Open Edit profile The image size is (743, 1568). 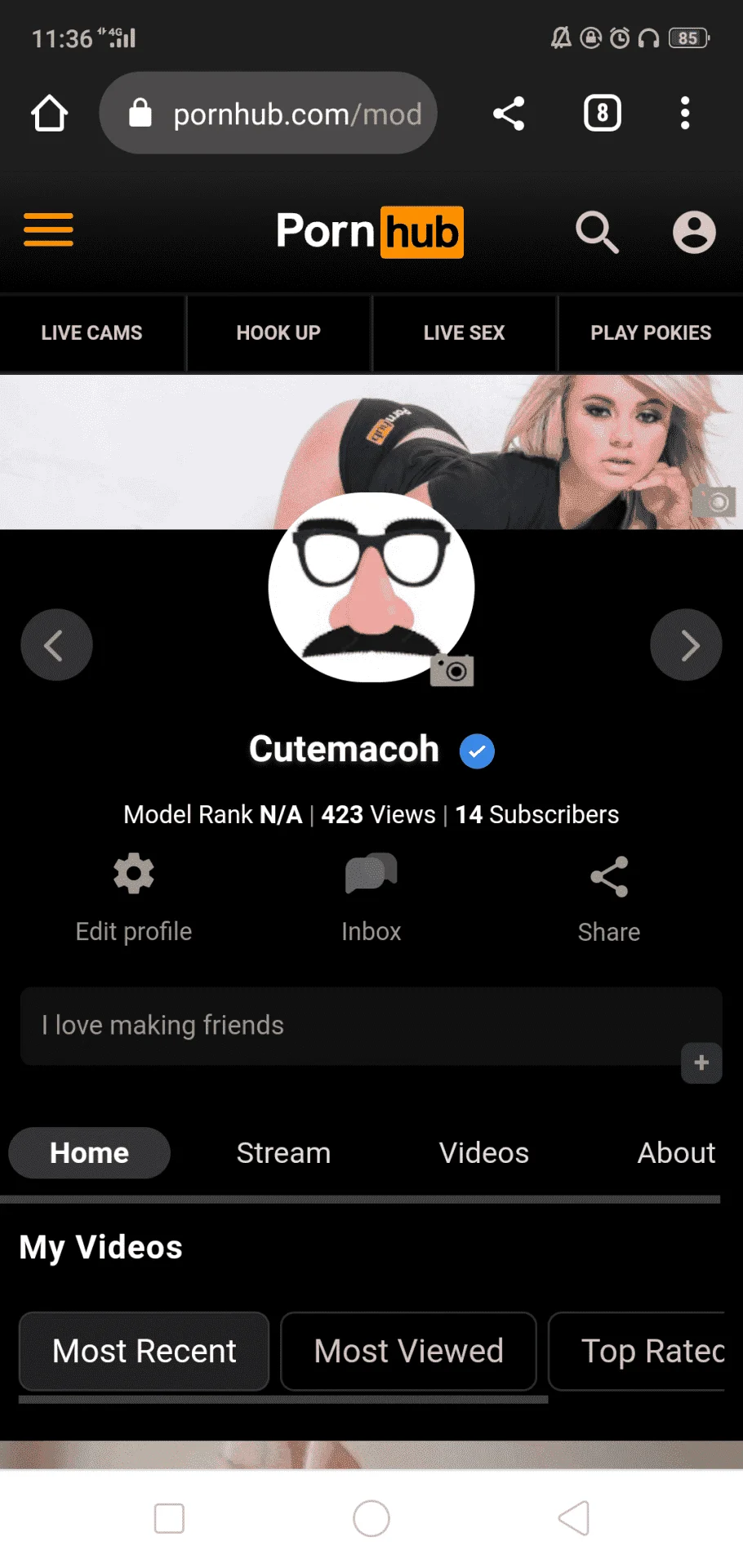[134, 898]
